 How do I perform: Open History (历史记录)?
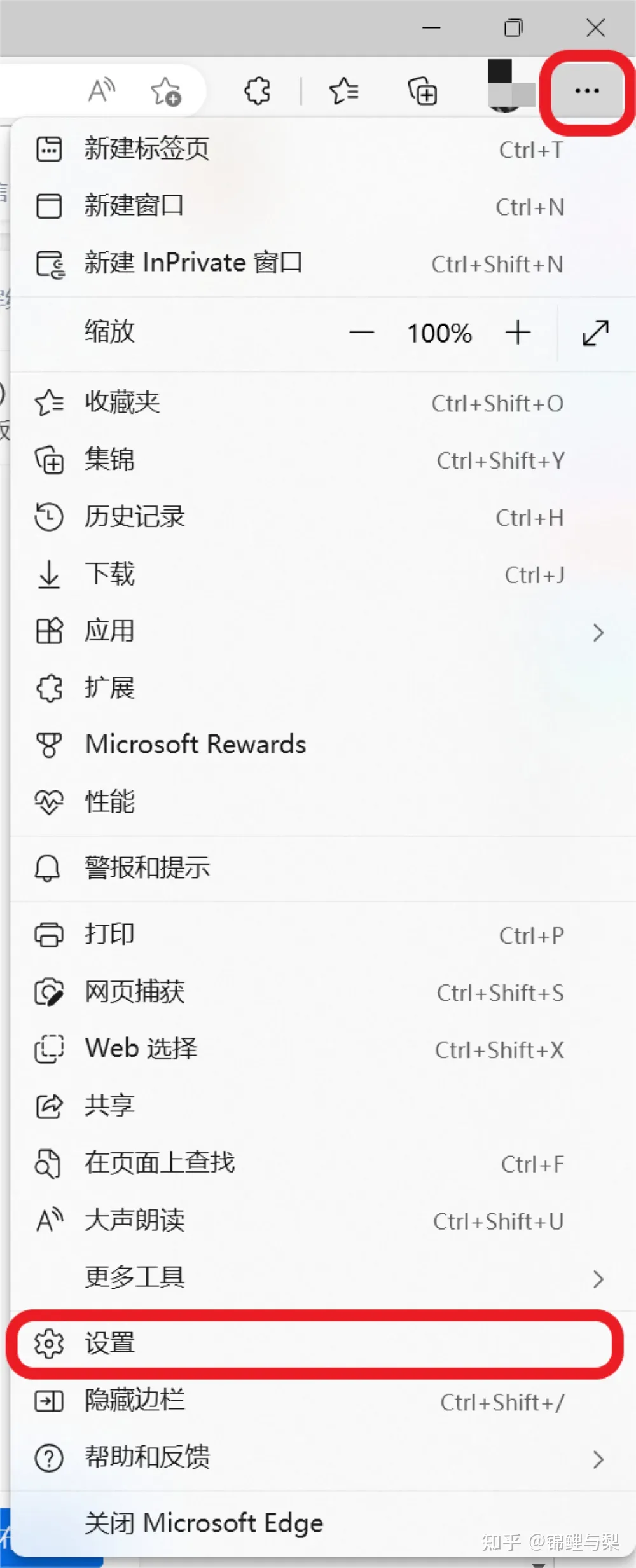(134, 517)
